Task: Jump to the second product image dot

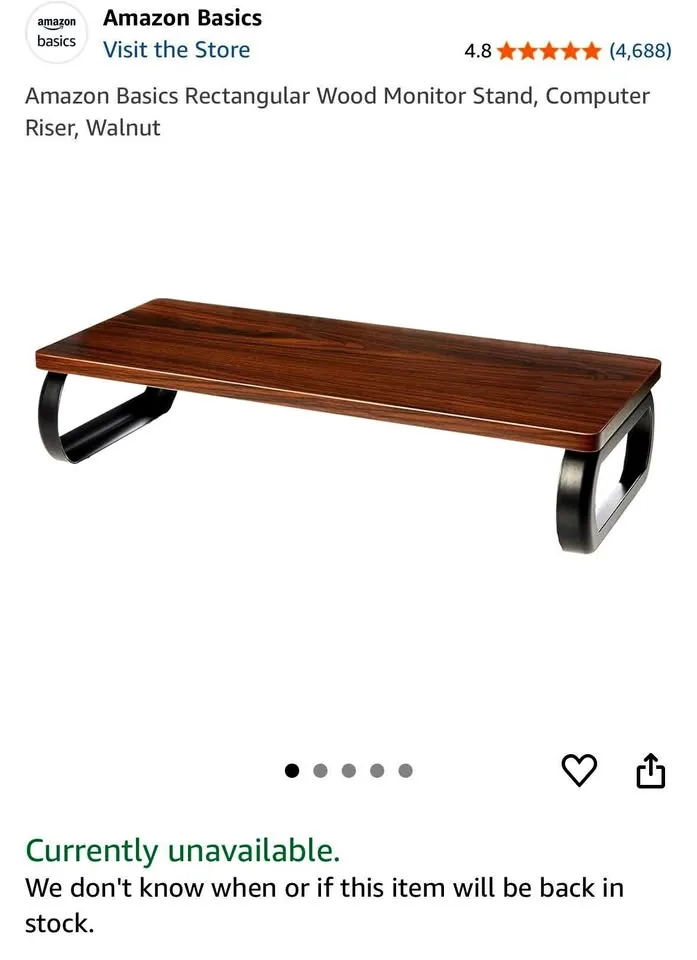Action: tap(321, 770)
